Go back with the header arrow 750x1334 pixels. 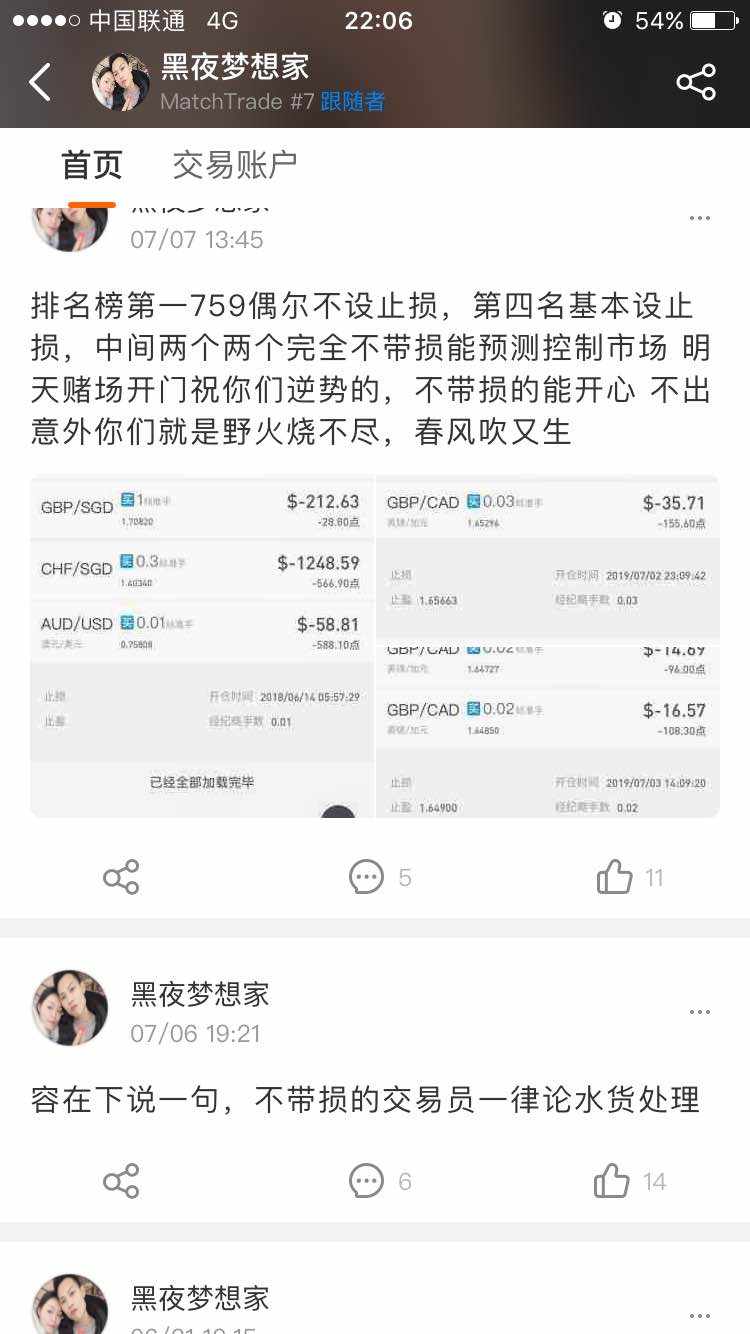coord(40,82)
